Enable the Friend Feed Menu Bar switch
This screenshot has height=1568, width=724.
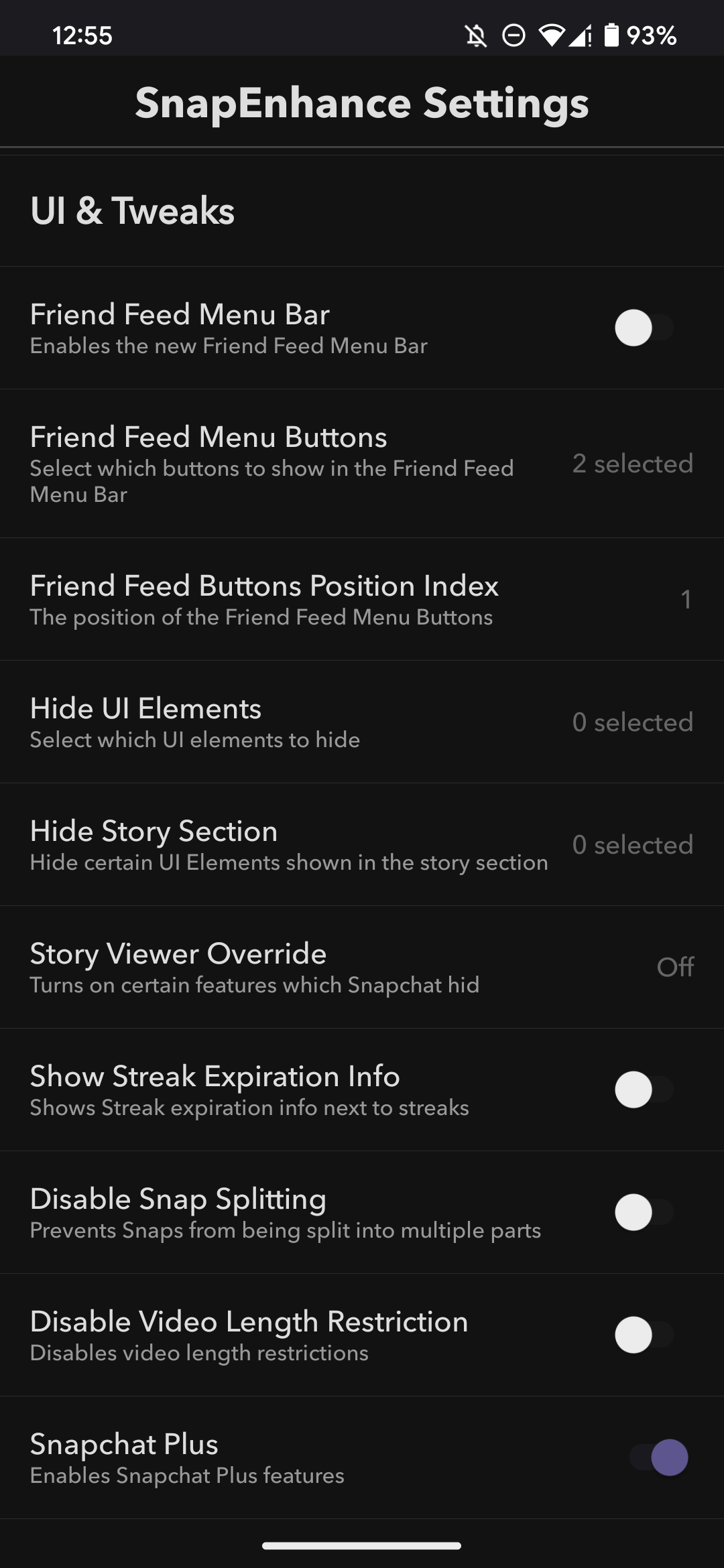pos(644,328)
